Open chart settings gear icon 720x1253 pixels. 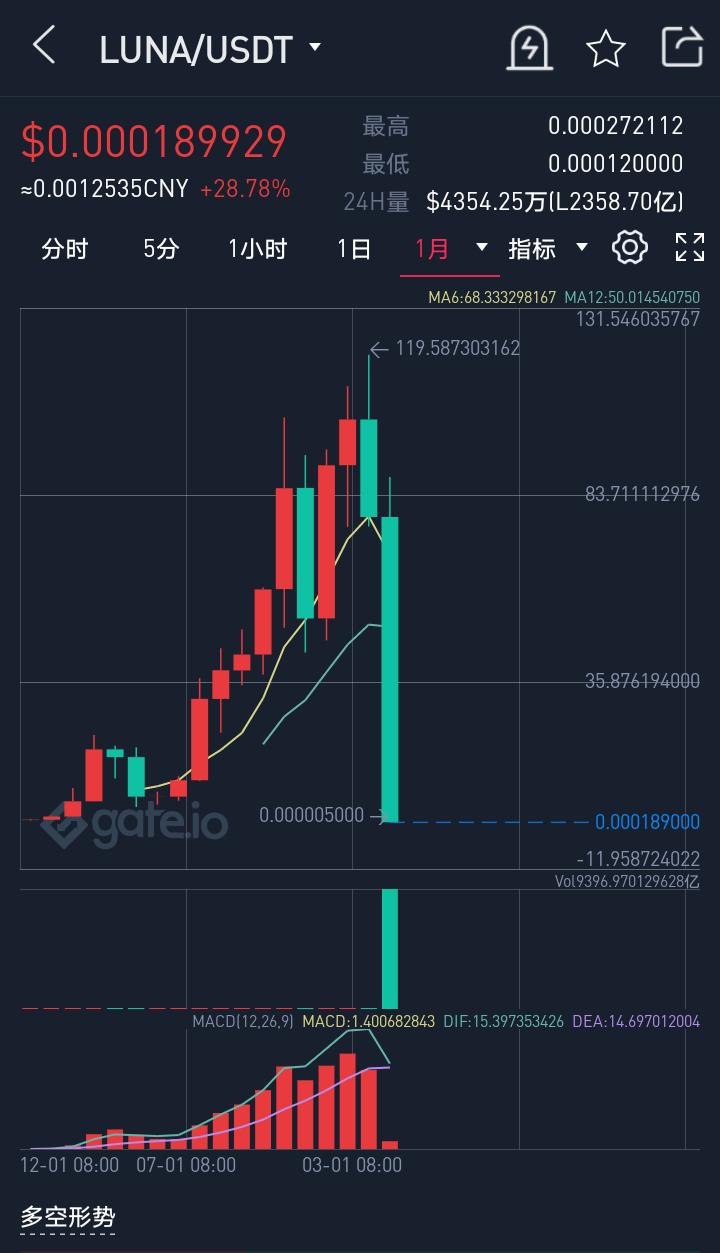click(630, 248)
